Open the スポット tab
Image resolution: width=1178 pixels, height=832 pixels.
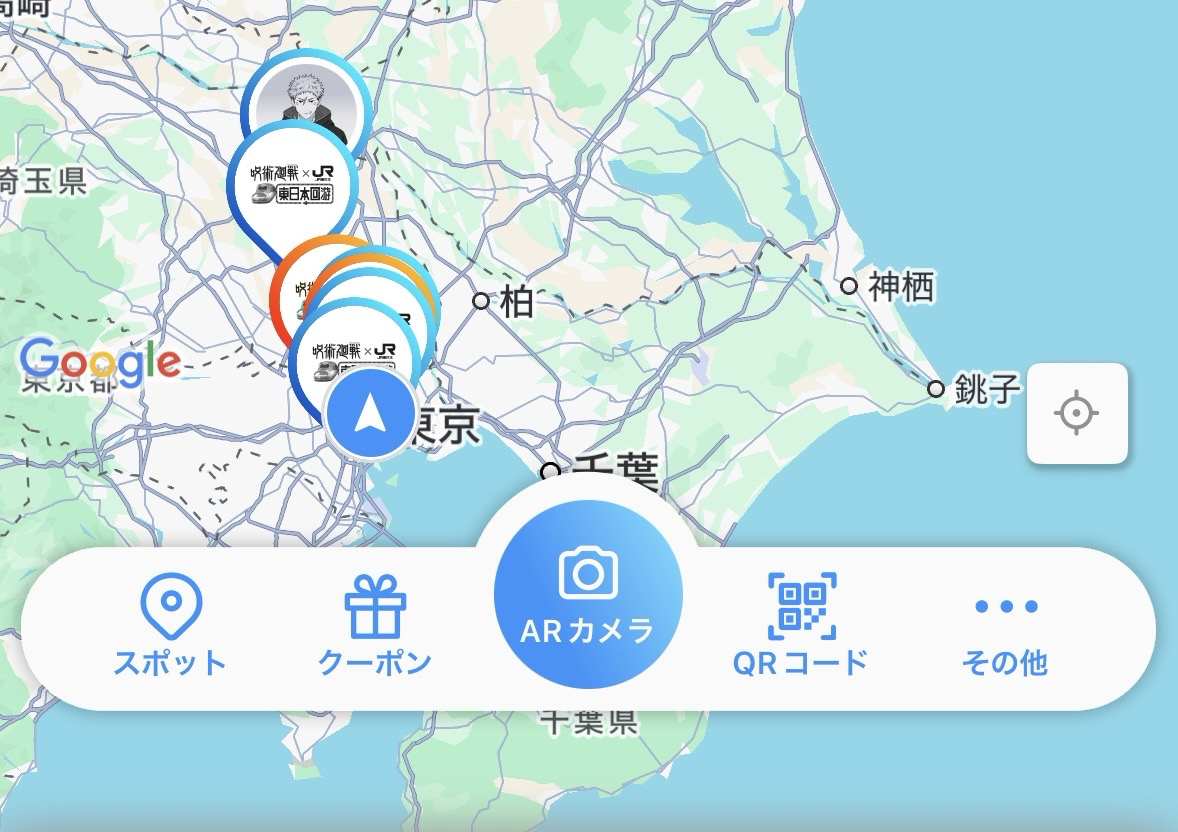tap(171, 627)
